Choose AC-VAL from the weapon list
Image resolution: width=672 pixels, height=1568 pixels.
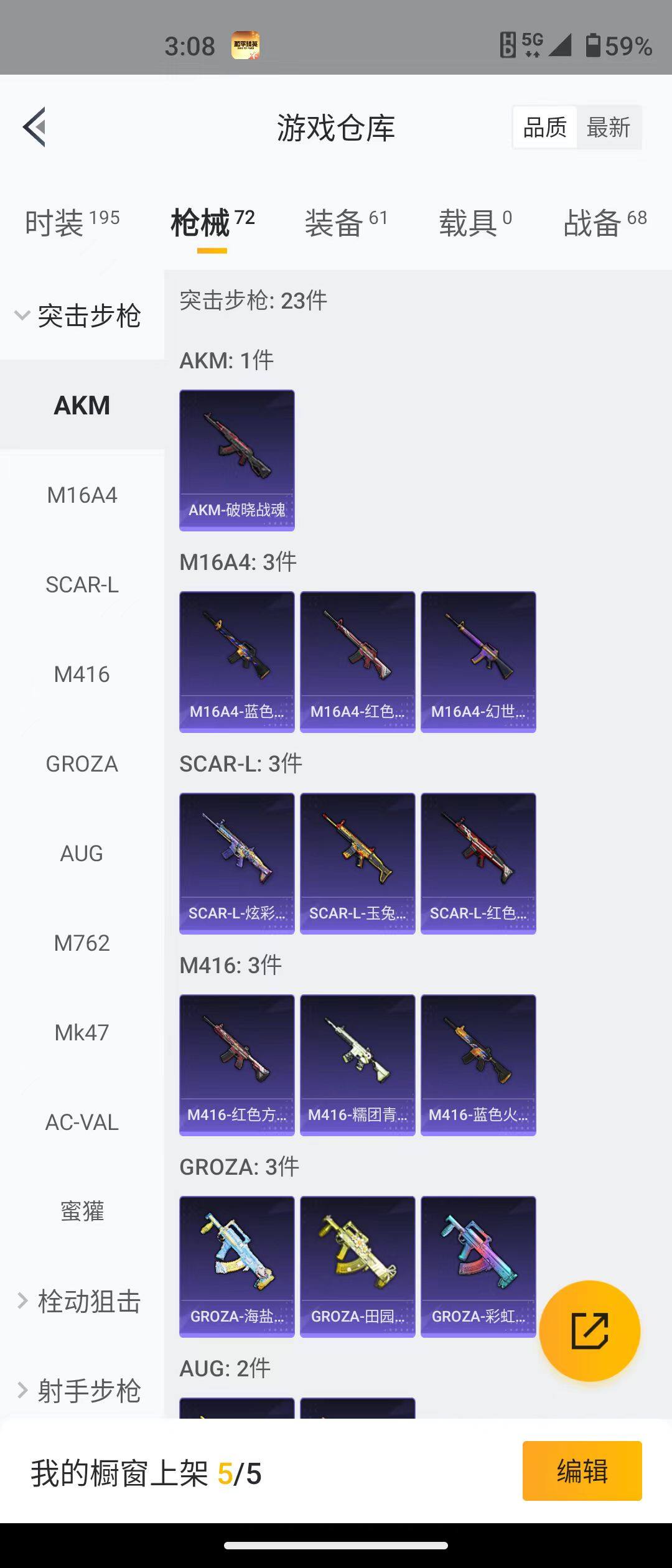[82, 1122]
